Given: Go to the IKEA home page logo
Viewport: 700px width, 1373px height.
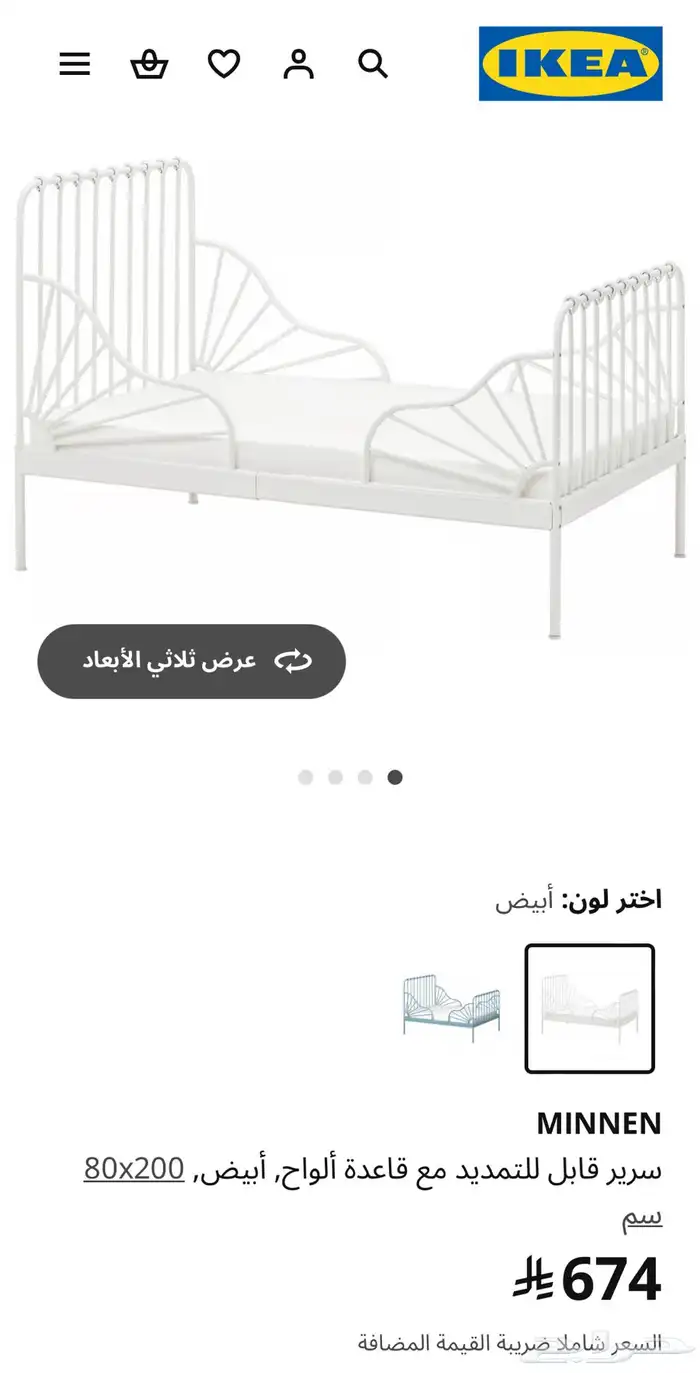Looking at the screenshot, I should point(570,64).
